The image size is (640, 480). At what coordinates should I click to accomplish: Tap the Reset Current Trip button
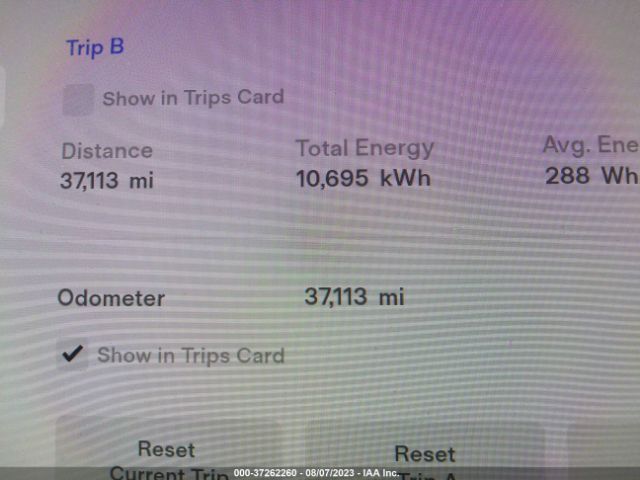pos(167,456)
